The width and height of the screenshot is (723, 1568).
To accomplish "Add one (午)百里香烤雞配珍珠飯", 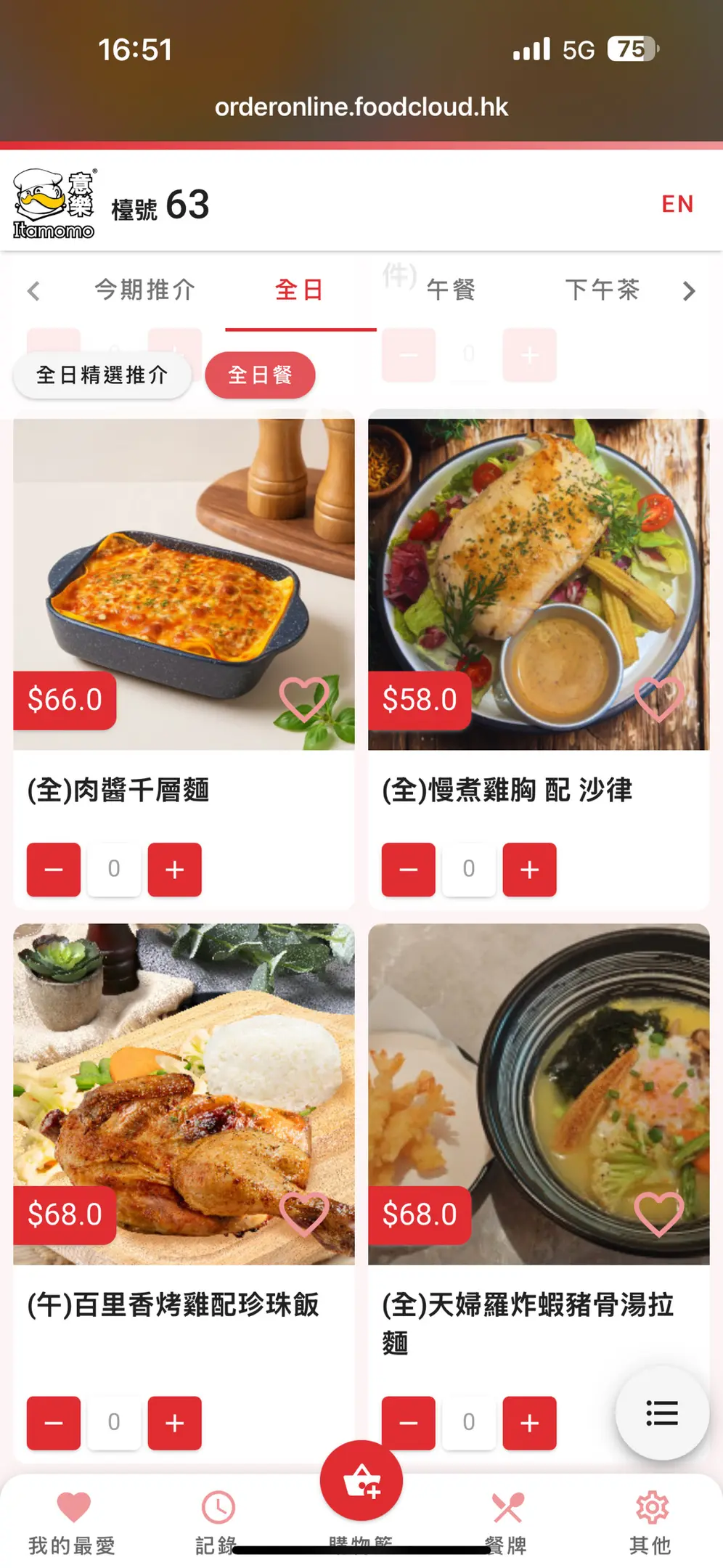I will click(x=174, y=1423).
